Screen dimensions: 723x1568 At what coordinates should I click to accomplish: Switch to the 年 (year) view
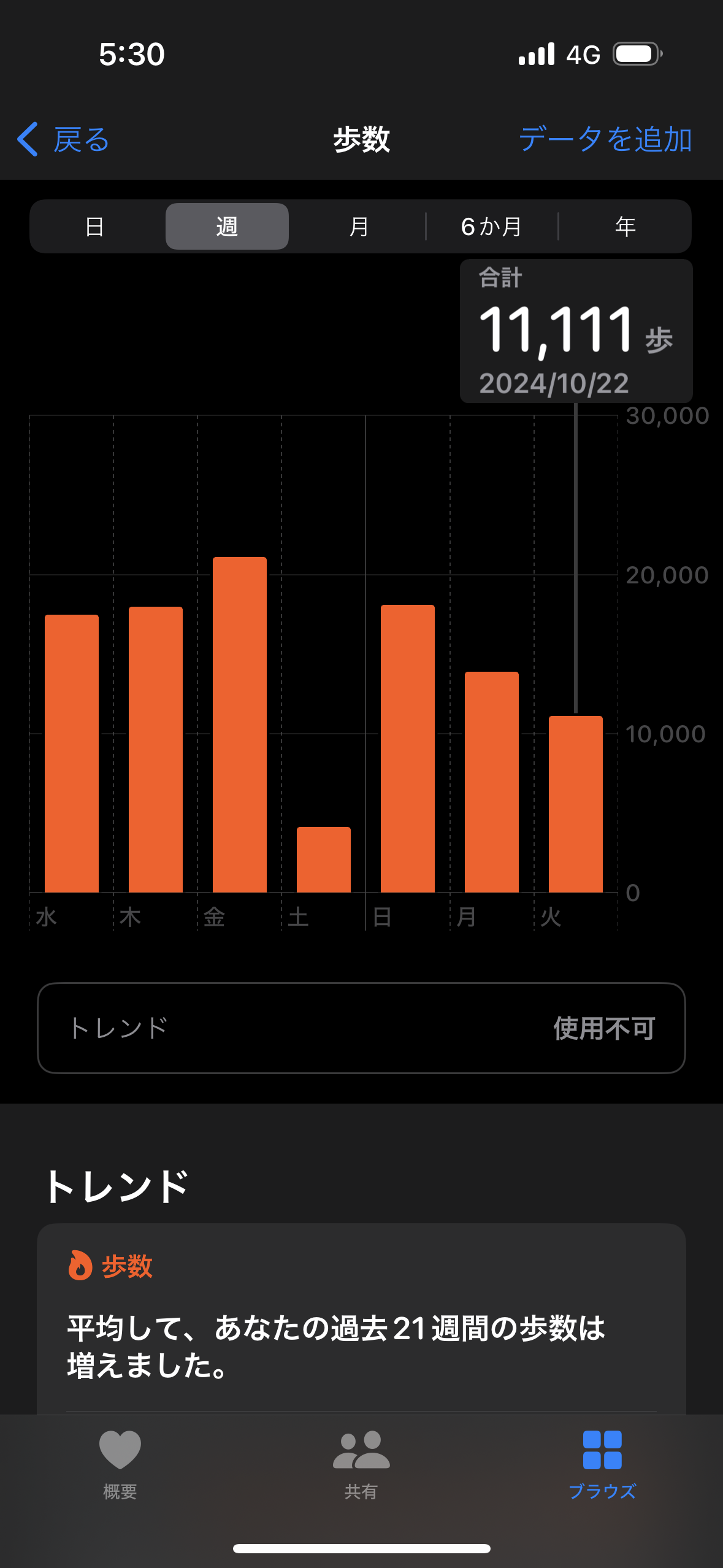pyautogui.click(x=625, y=226)
